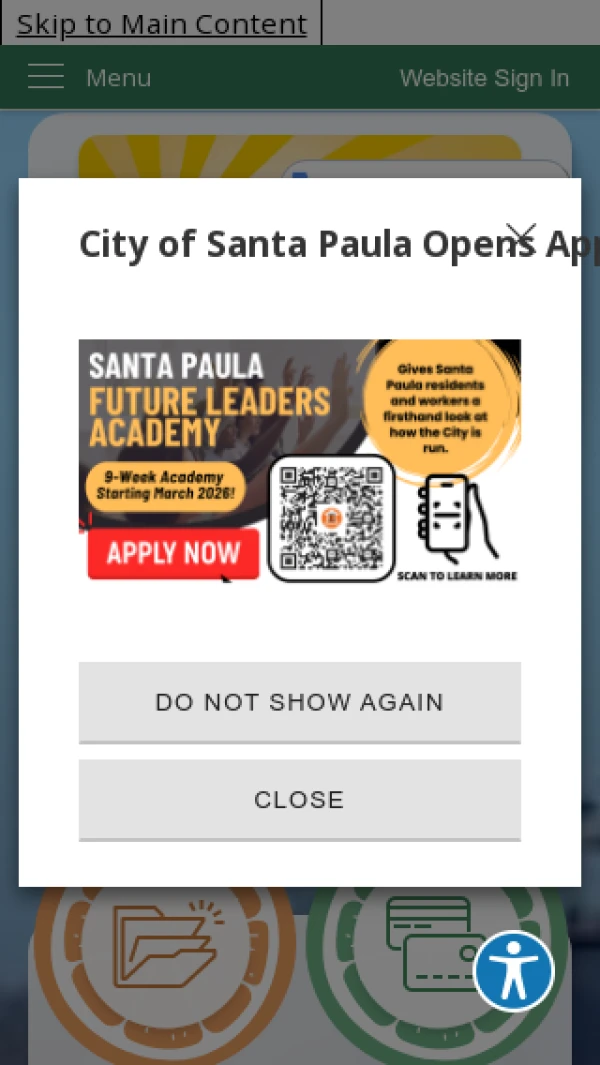Open the Future Leaders Academy banner
The width and height of the screenshot is (600, 1065).
300,461
